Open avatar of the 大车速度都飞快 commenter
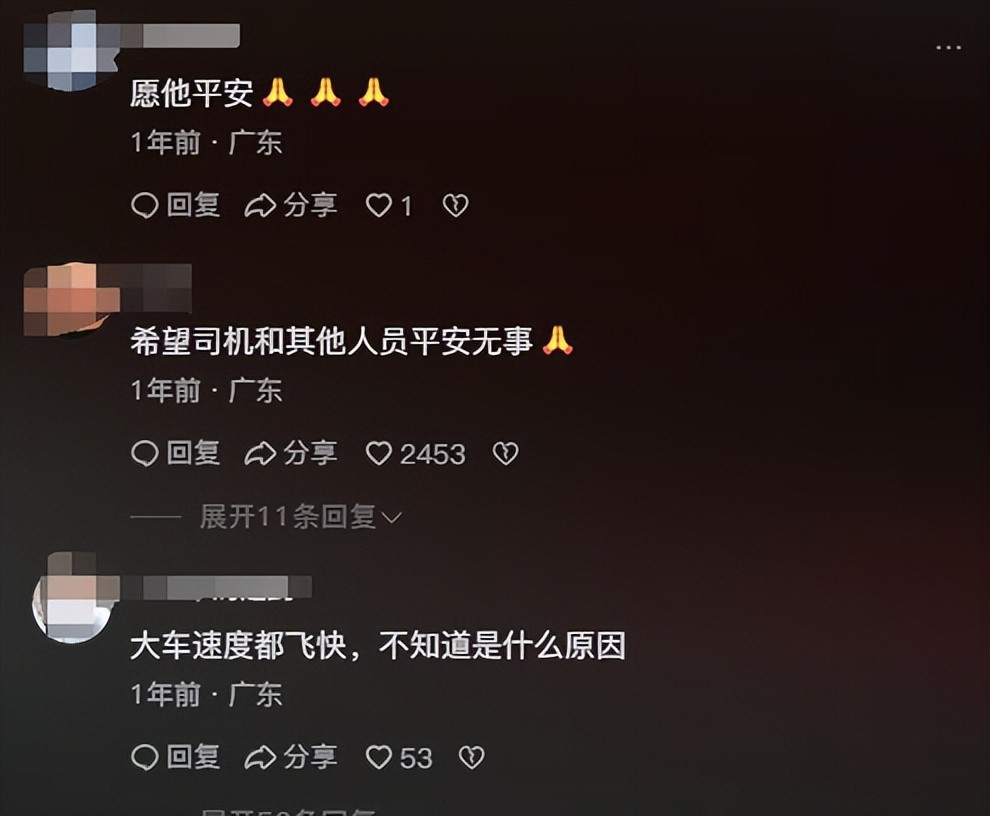Screen dimensions: 990x816 click(x=70, y=600)
